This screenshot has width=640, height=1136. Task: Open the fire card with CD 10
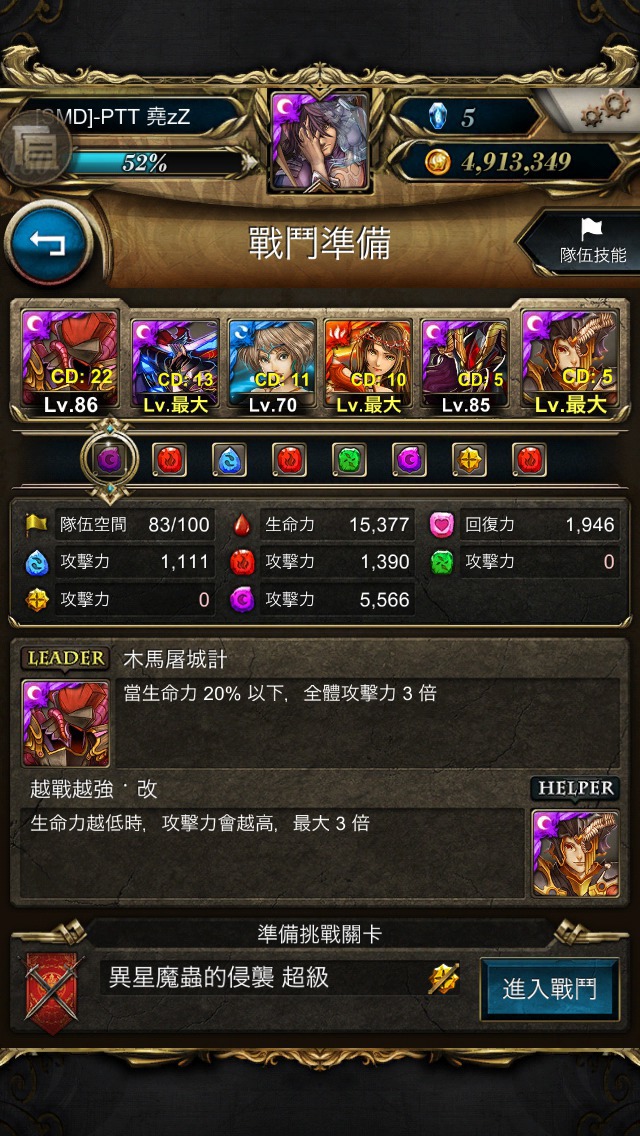[368, 366]
